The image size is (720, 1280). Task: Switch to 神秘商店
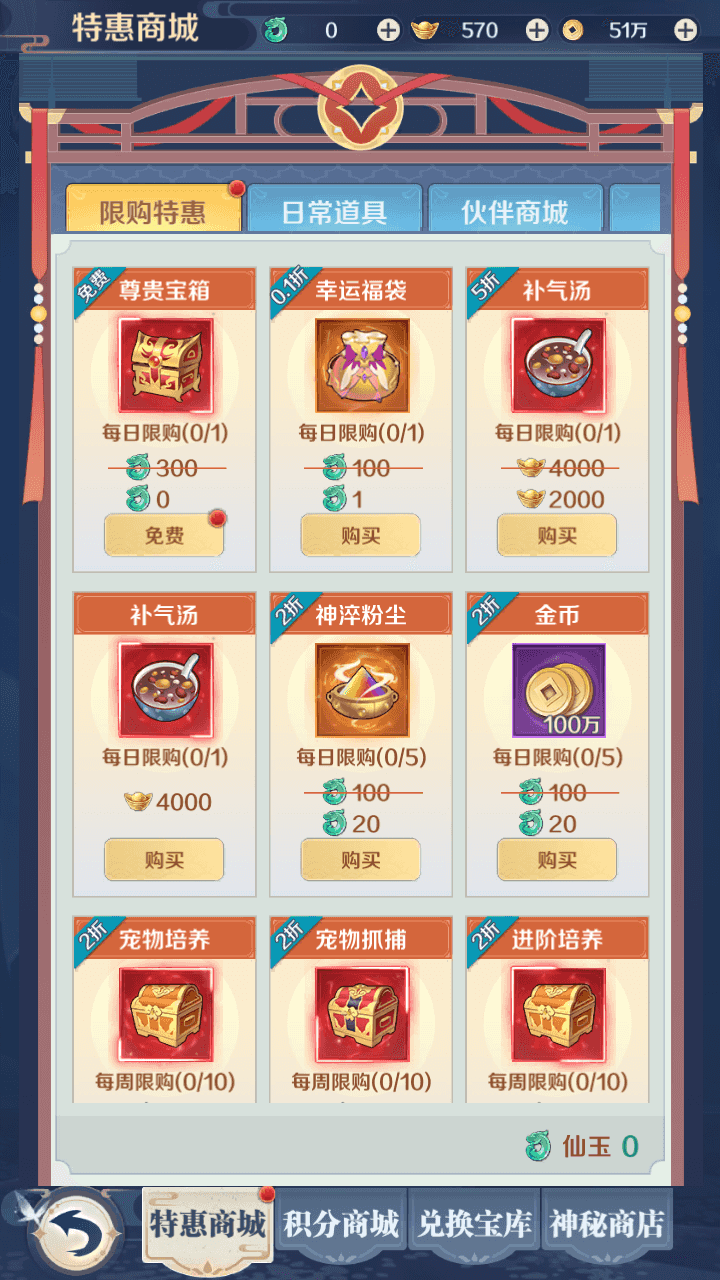pyautogui.click(x=606, y=1224)
